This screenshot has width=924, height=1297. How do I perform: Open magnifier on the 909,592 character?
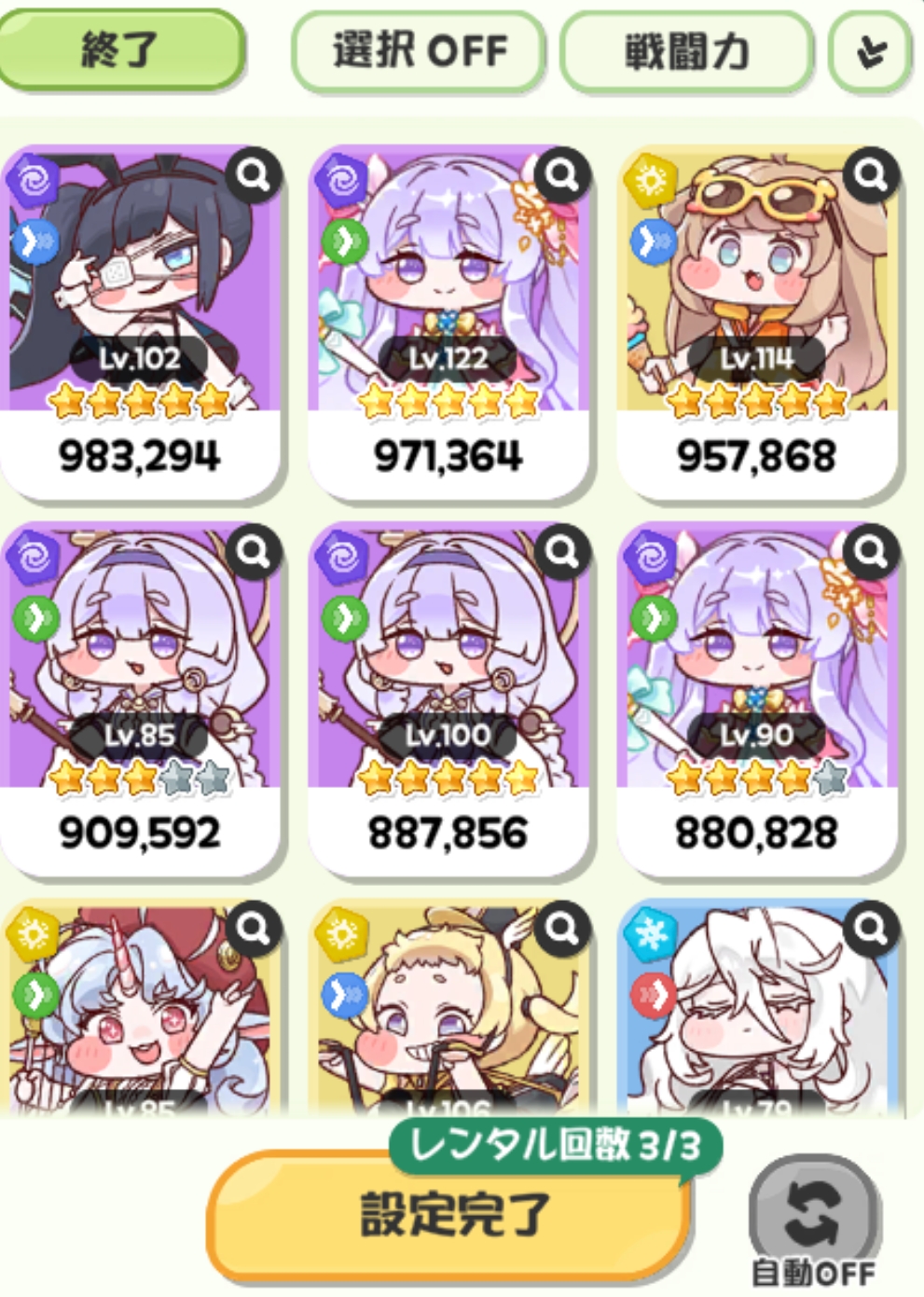(x=254, y=552)
